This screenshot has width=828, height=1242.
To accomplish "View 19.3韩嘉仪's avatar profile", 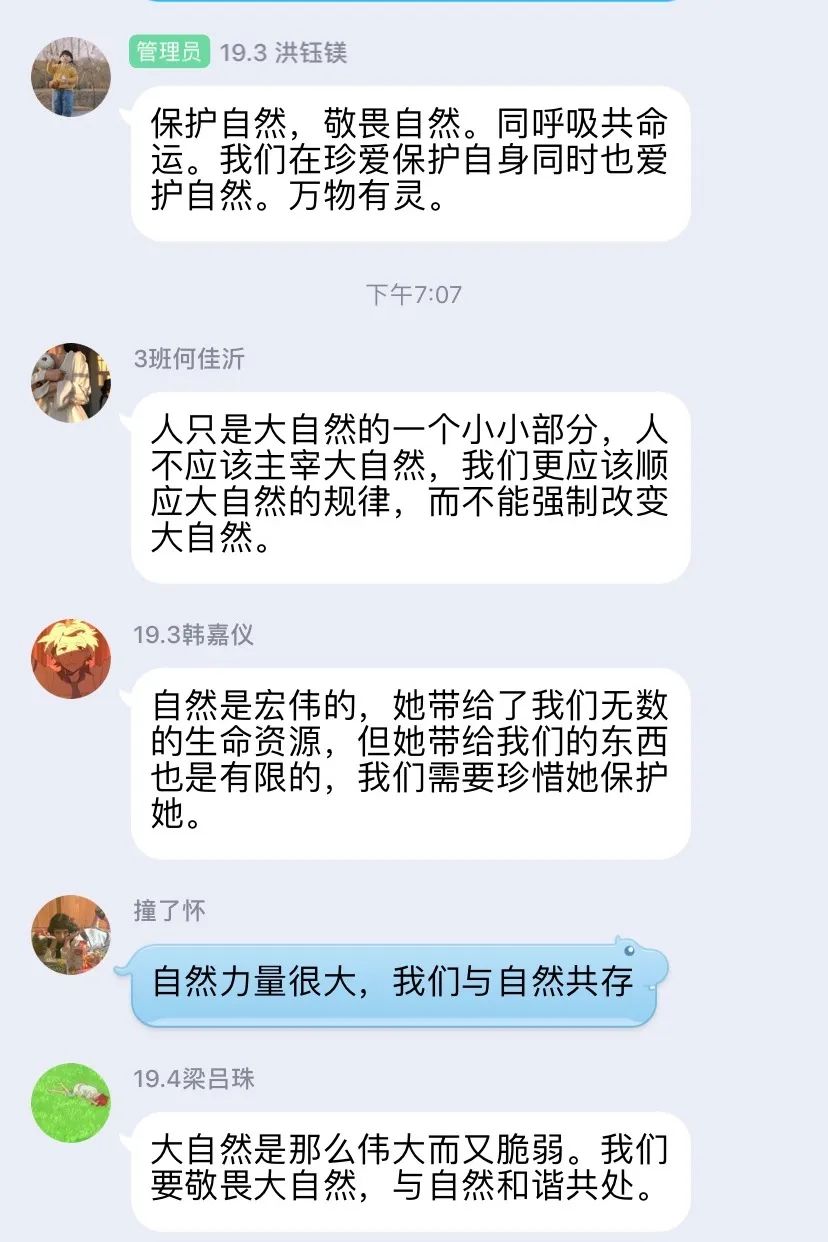I will point(71,659).
